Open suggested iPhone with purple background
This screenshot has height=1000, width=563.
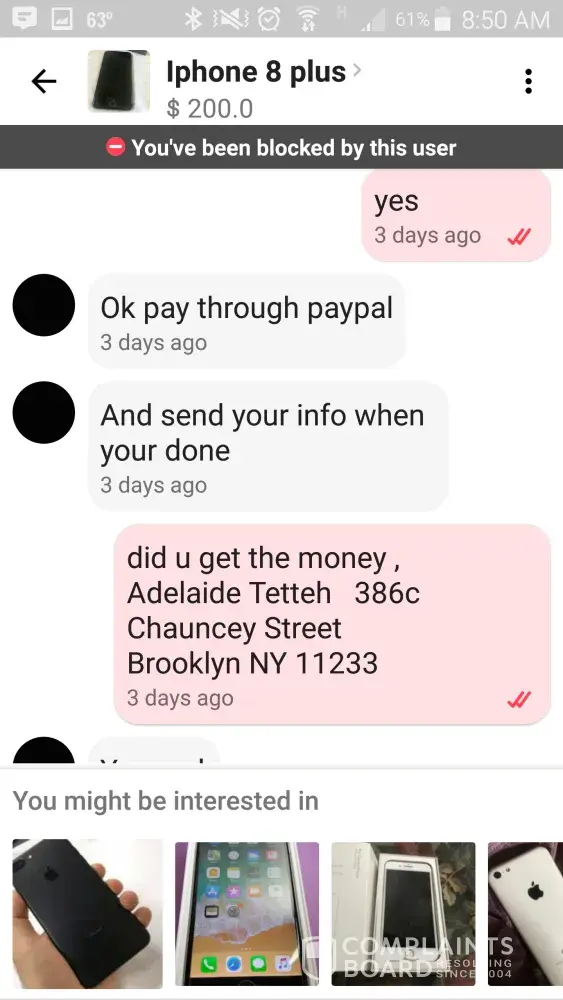247,913
